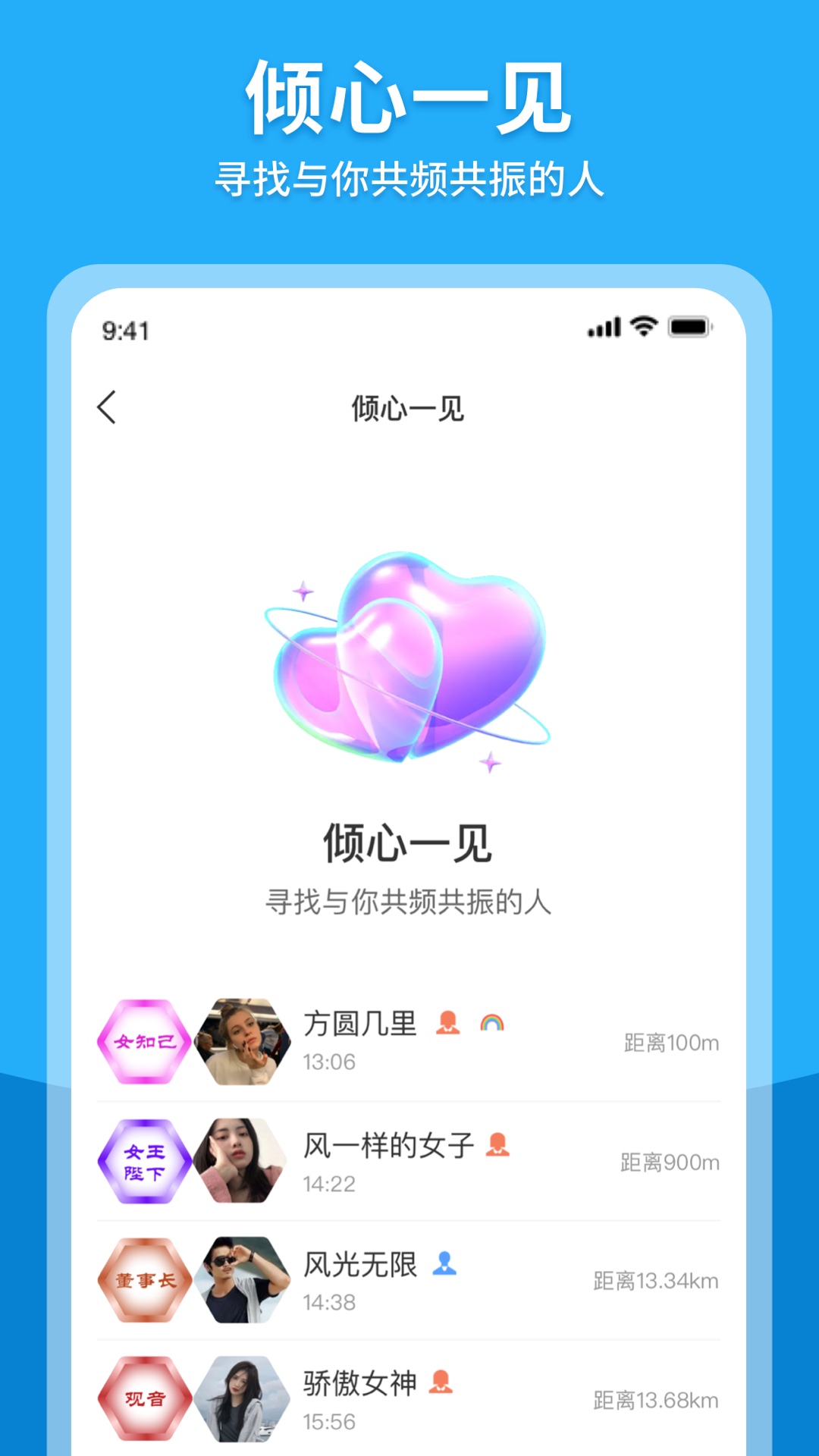Image resolution: width=819 pixels, height=1456 pixels.
Task: Tap the back arrow on the 倾心一见 page
Action: pos(108,408)
